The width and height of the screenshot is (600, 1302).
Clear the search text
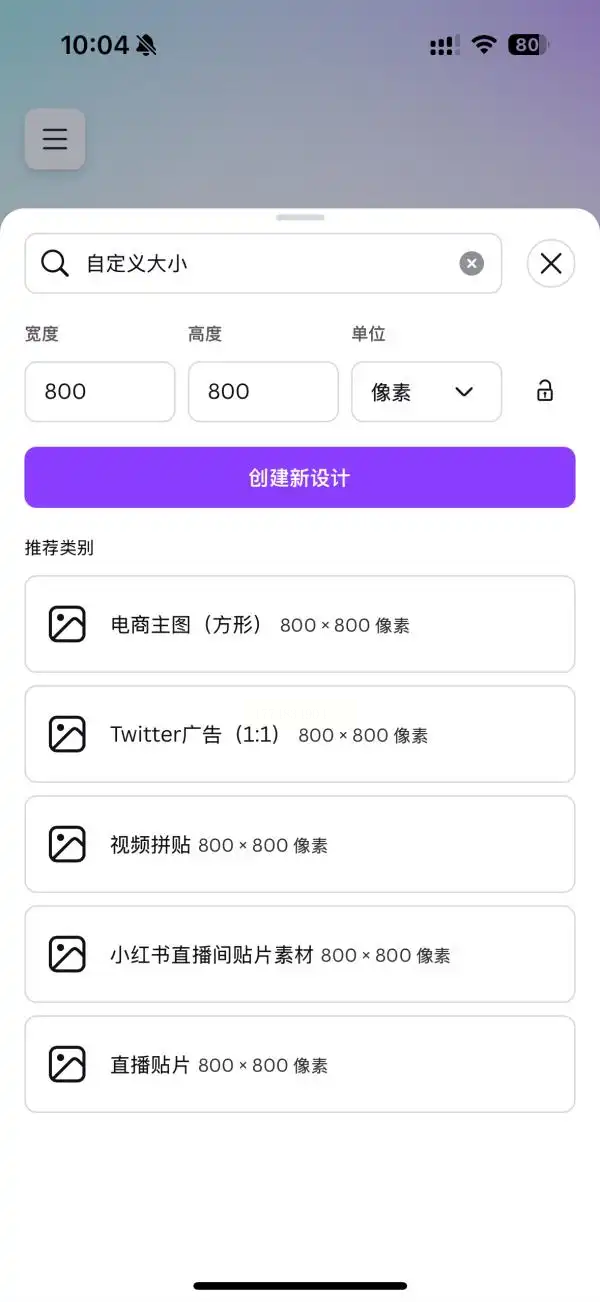472,263
